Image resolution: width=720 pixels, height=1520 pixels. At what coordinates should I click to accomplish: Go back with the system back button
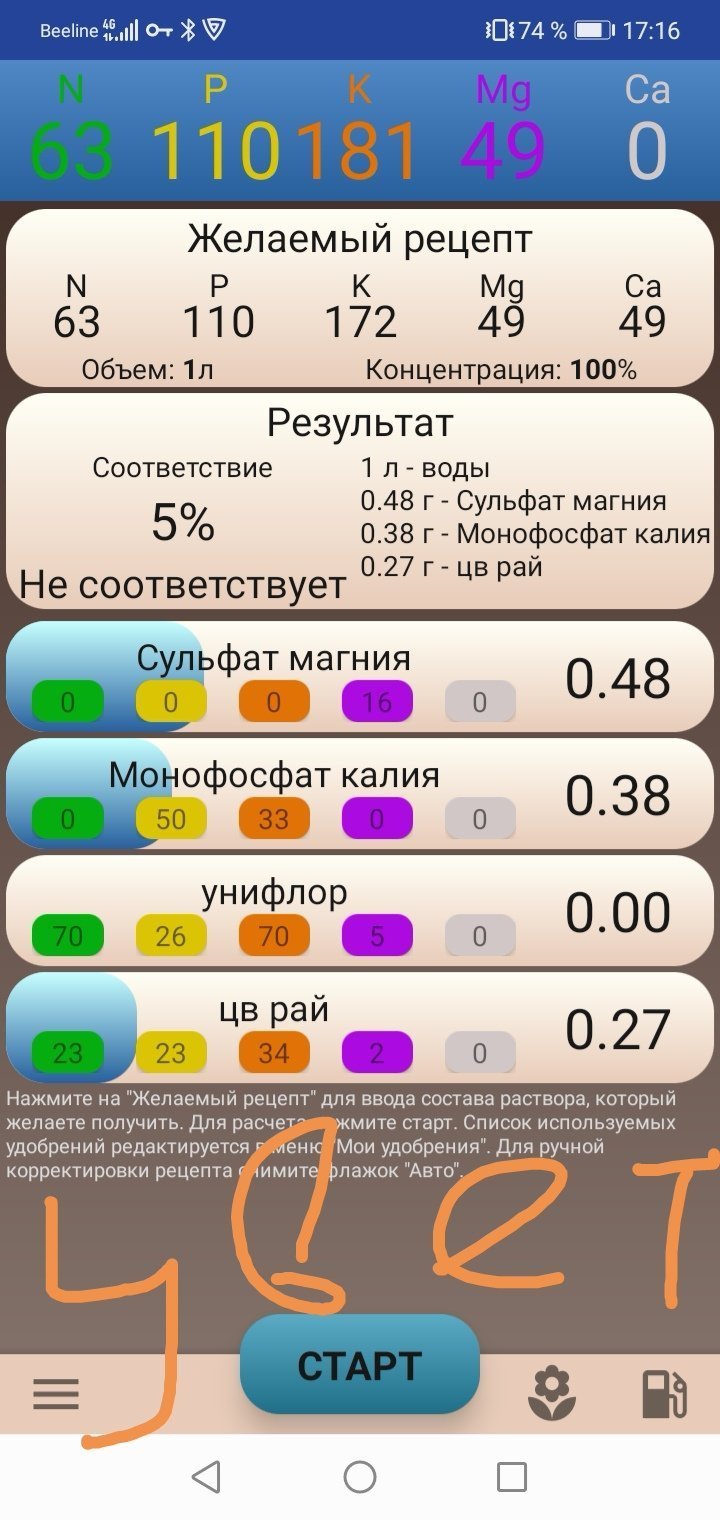click(206, 1476)
